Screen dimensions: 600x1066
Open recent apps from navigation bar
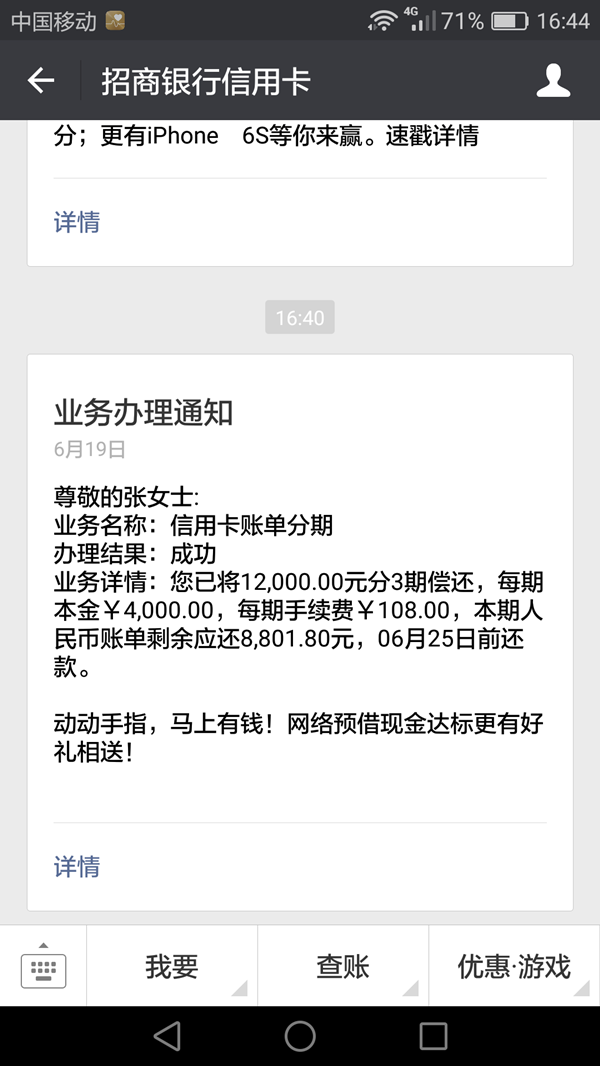pos(433,1036)
